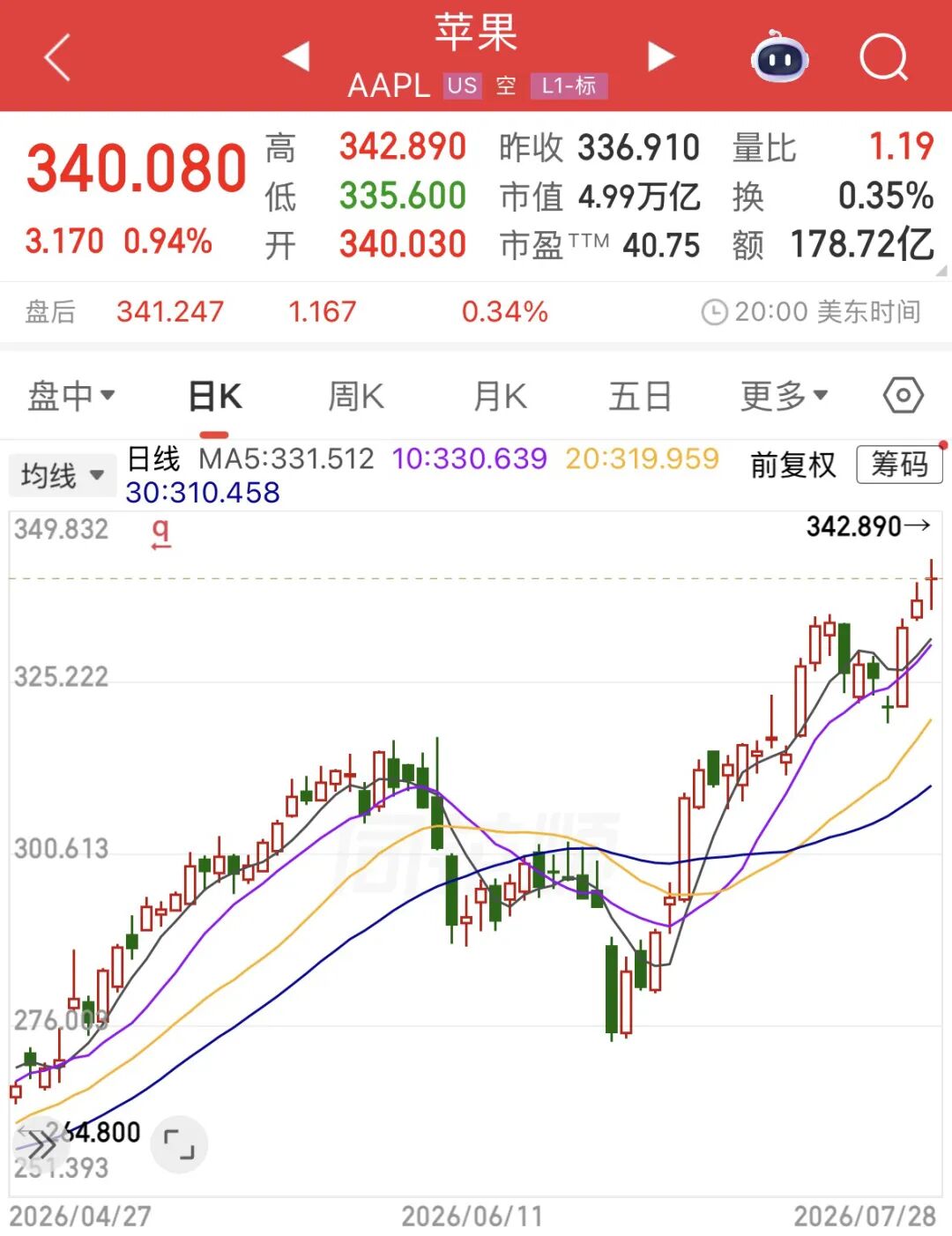This screenshot has height=1236, width=952.
Task: Switch to the next stock
Action: click(660, 56)
